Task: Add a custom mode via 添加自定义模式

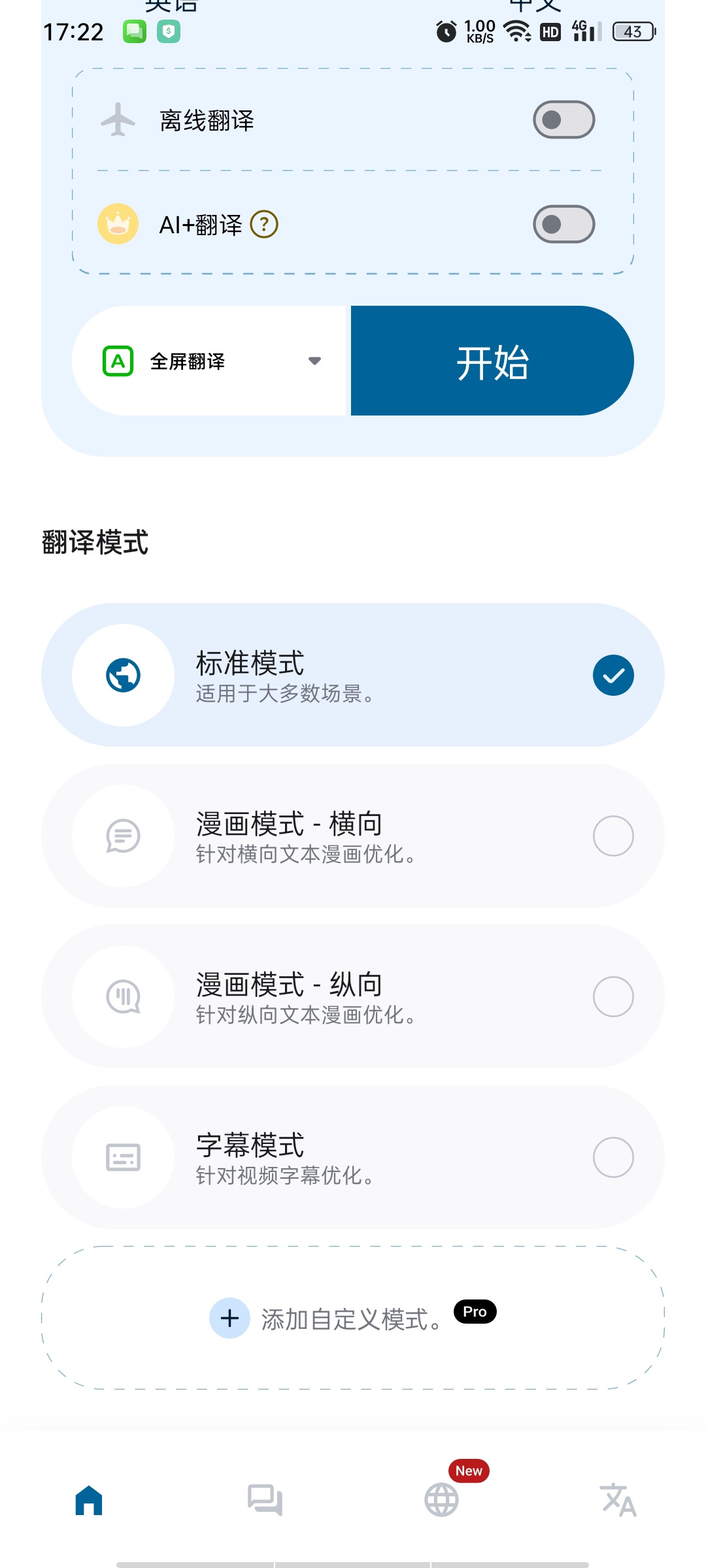Action: (353, 1318)
